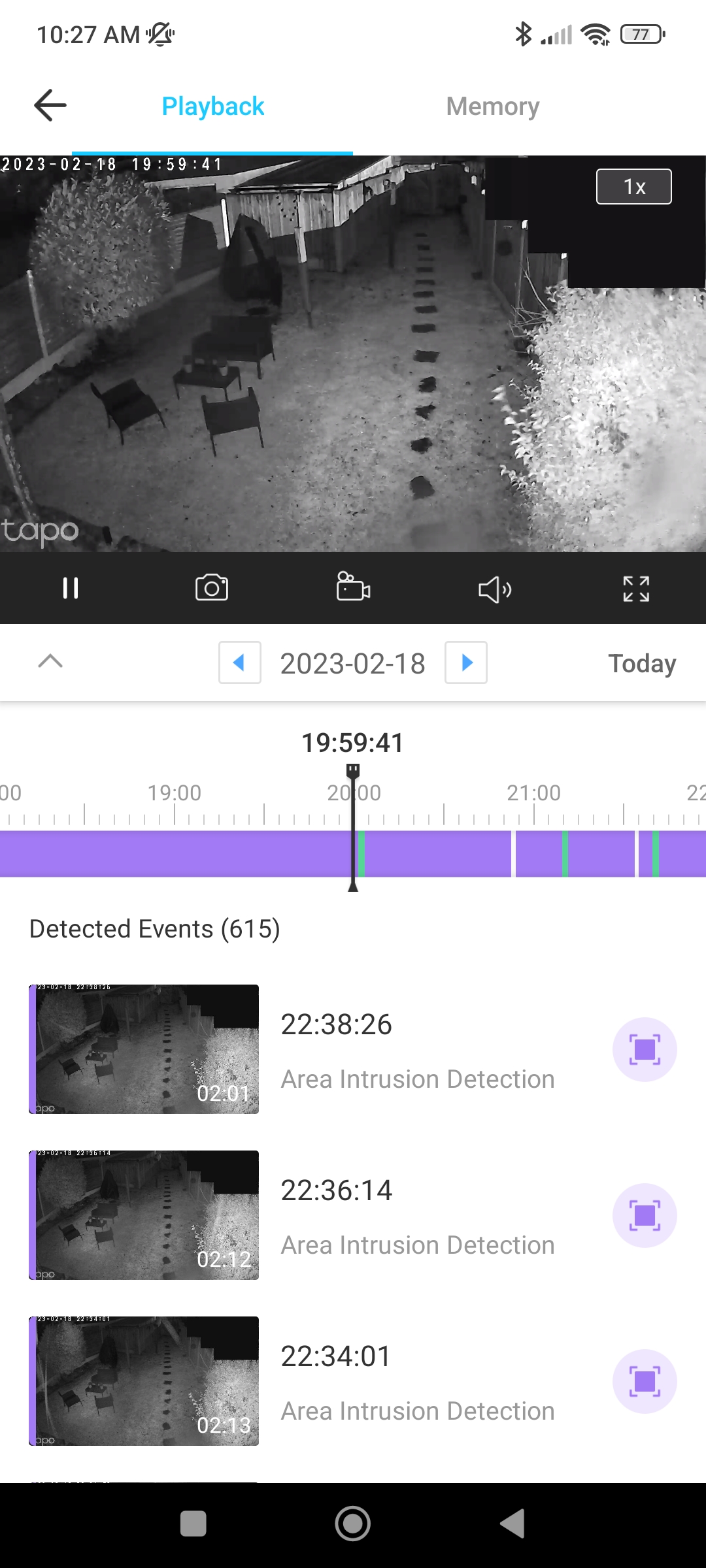Open date picker for 2023-02-18
The width and height of the screenshot is (706, 1568).
[352, 664]
